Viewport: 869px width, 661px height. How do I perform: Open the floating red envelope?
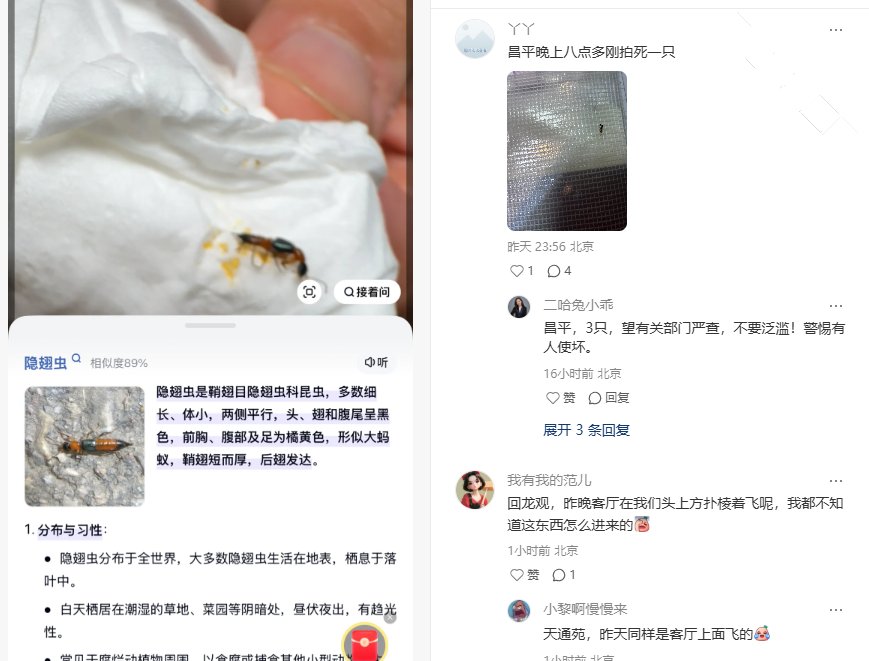364,642
